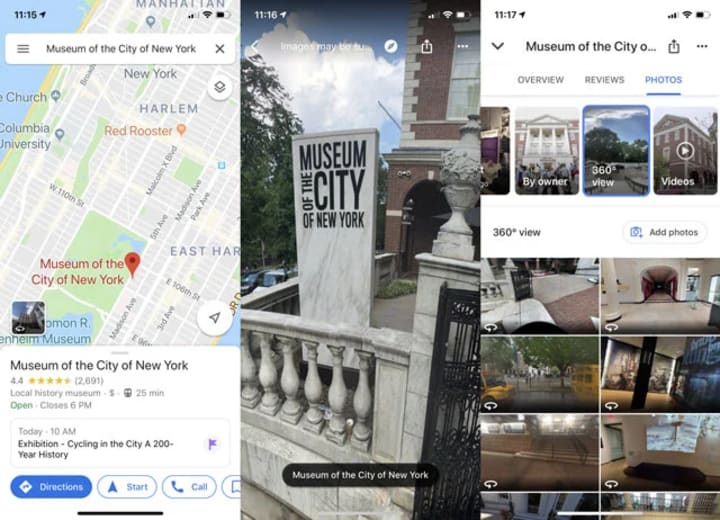Switch to the Overview tab
Image resolution: width=720 pixels, height=520 pixels.
pos(540,80)
